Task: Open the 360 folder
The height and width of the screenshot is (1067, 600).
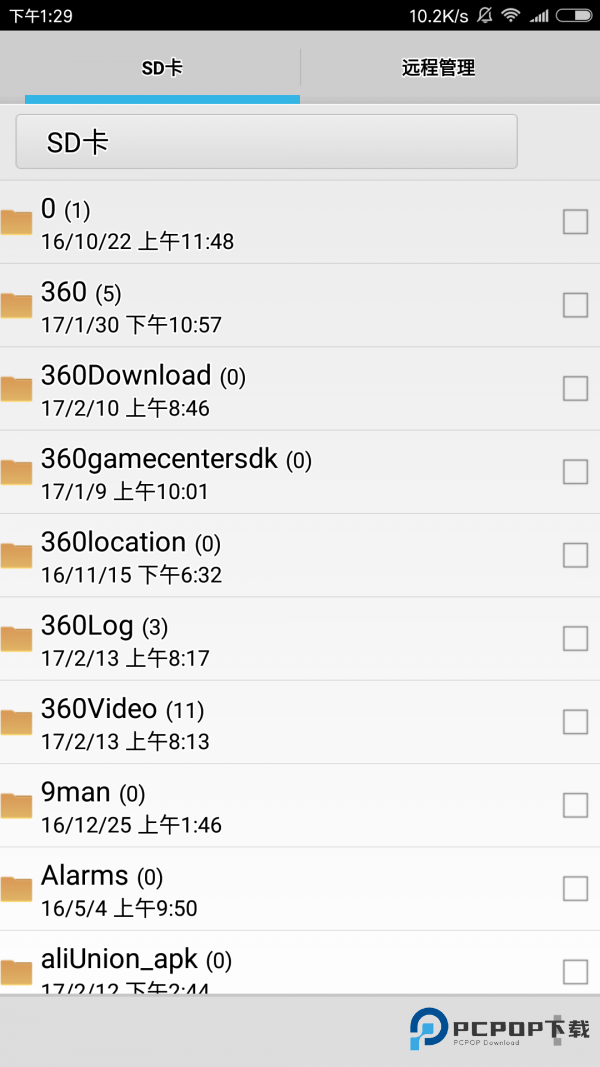Action: (x=250, y=305)
